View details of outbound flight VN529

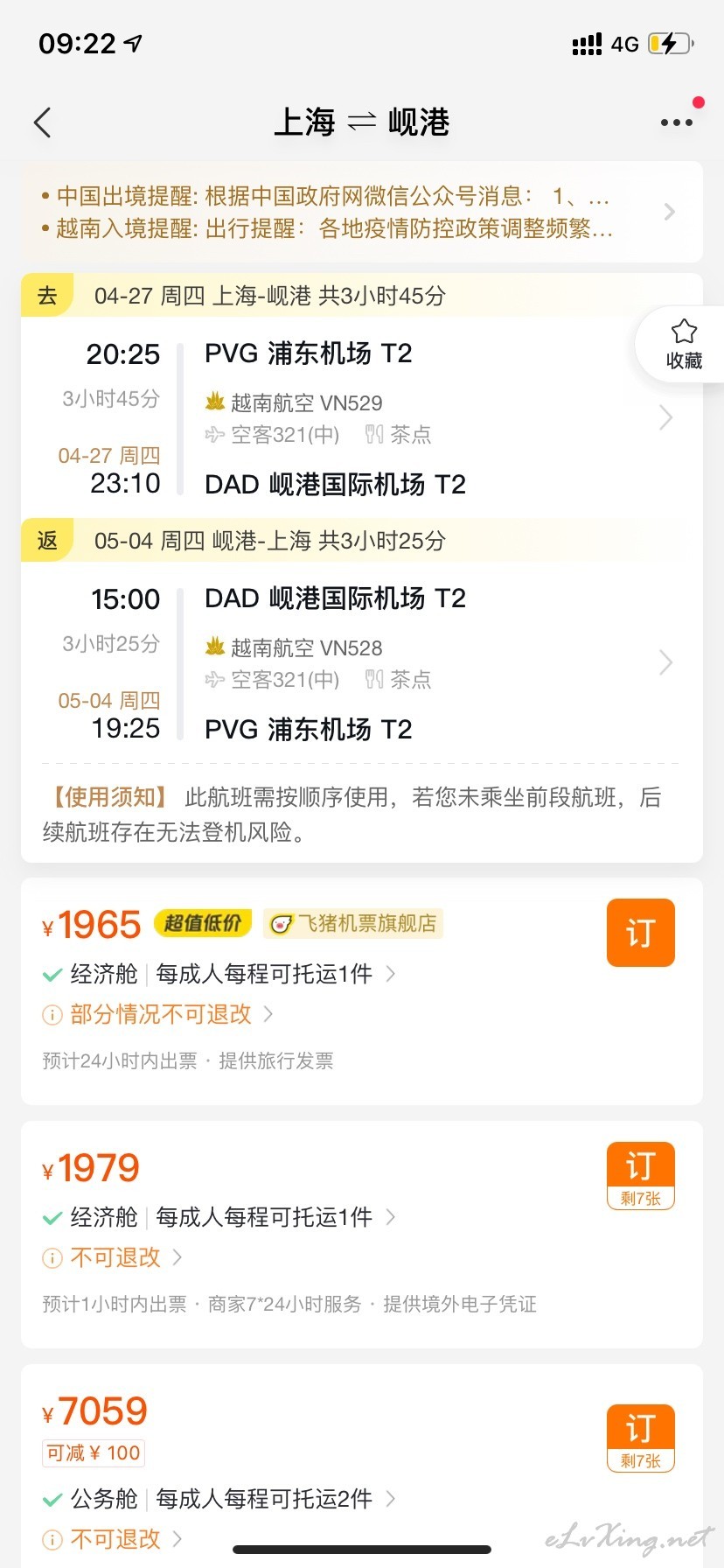[x=361, y=418]
